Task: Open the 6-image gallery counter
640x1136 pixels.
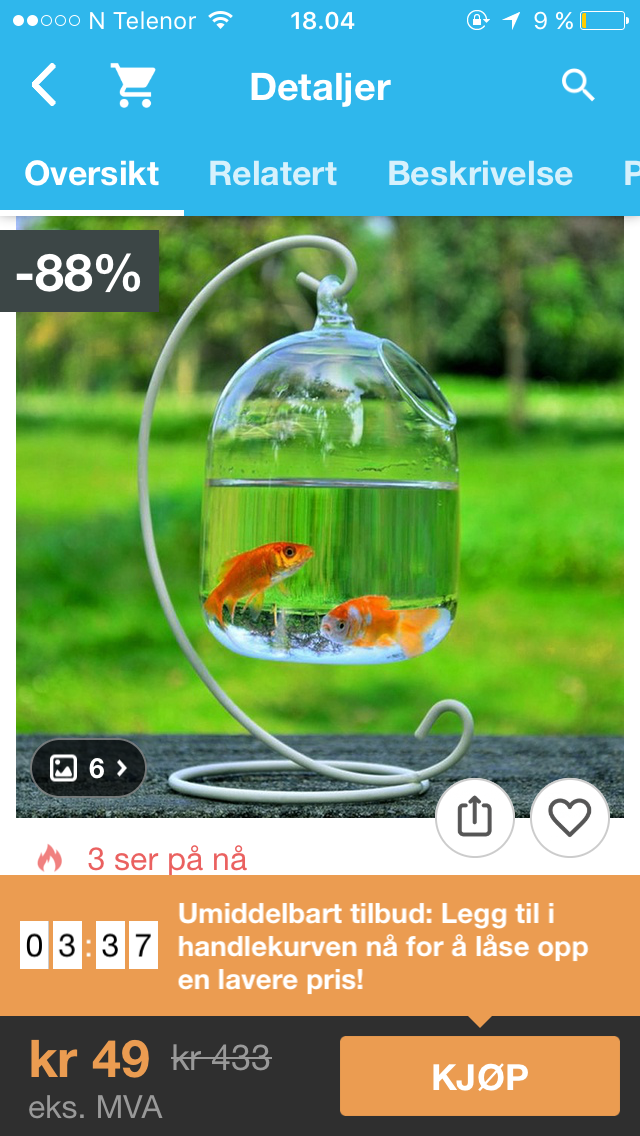Action: [x=89, y=768]
